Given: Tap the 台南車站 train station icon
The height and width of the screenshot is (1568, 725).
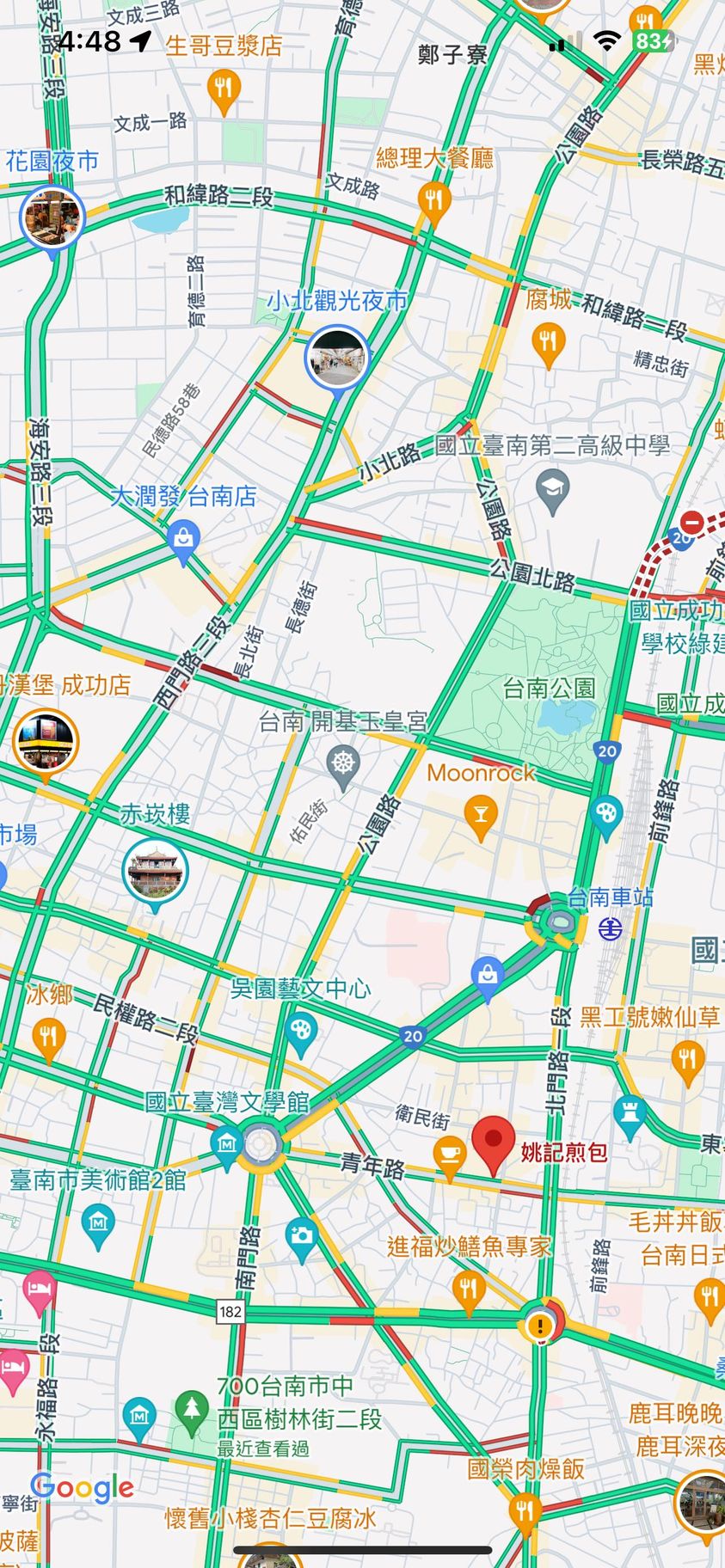Looking at the screenshot, I should (611, 929).
